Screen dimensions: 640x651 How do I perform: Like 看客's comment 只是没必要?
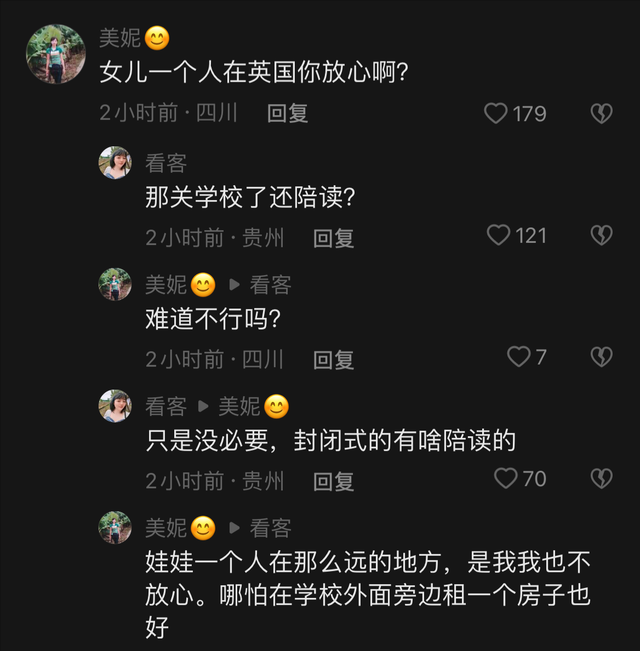coord(507,479)
